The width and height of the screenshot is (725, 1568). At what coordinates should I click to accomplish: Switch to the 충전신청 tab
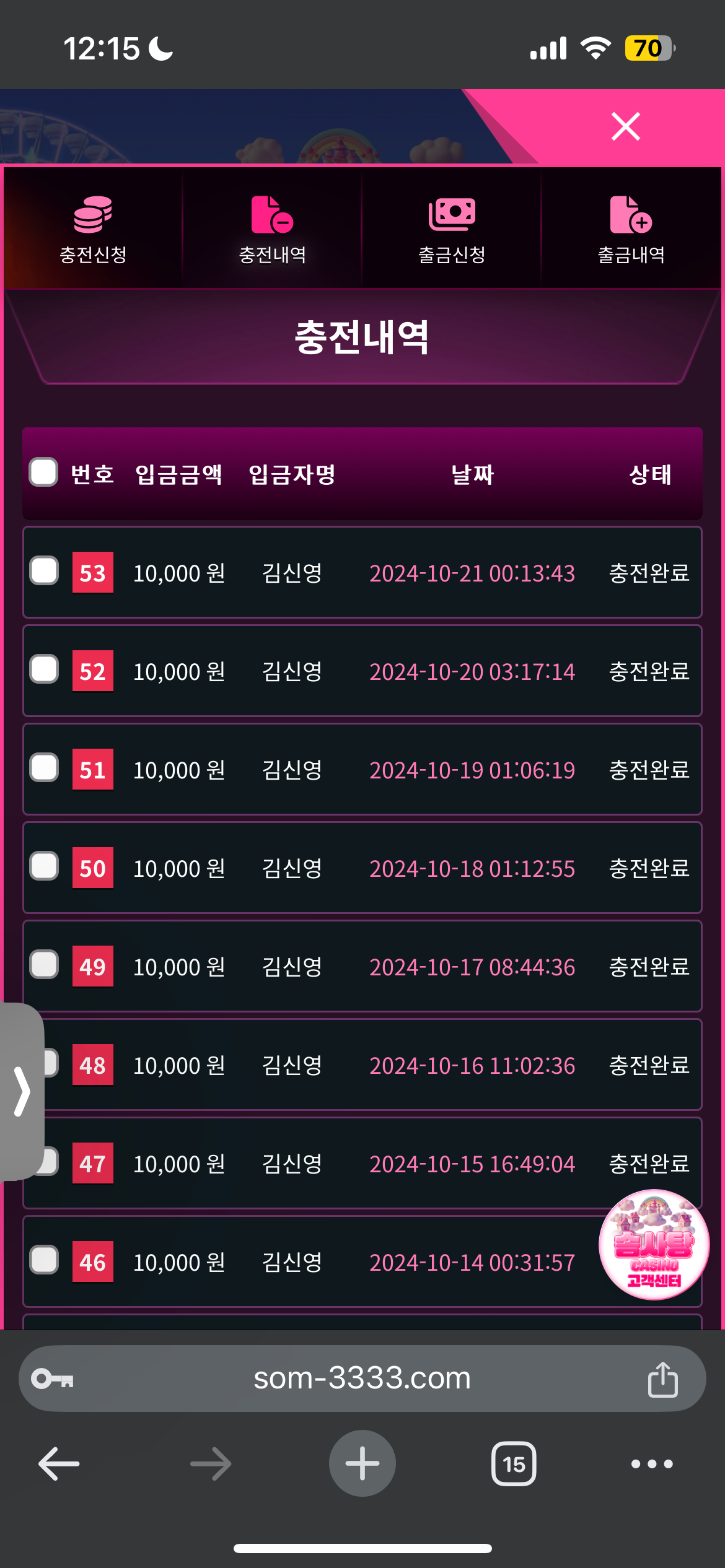click(x=93, y=228)
